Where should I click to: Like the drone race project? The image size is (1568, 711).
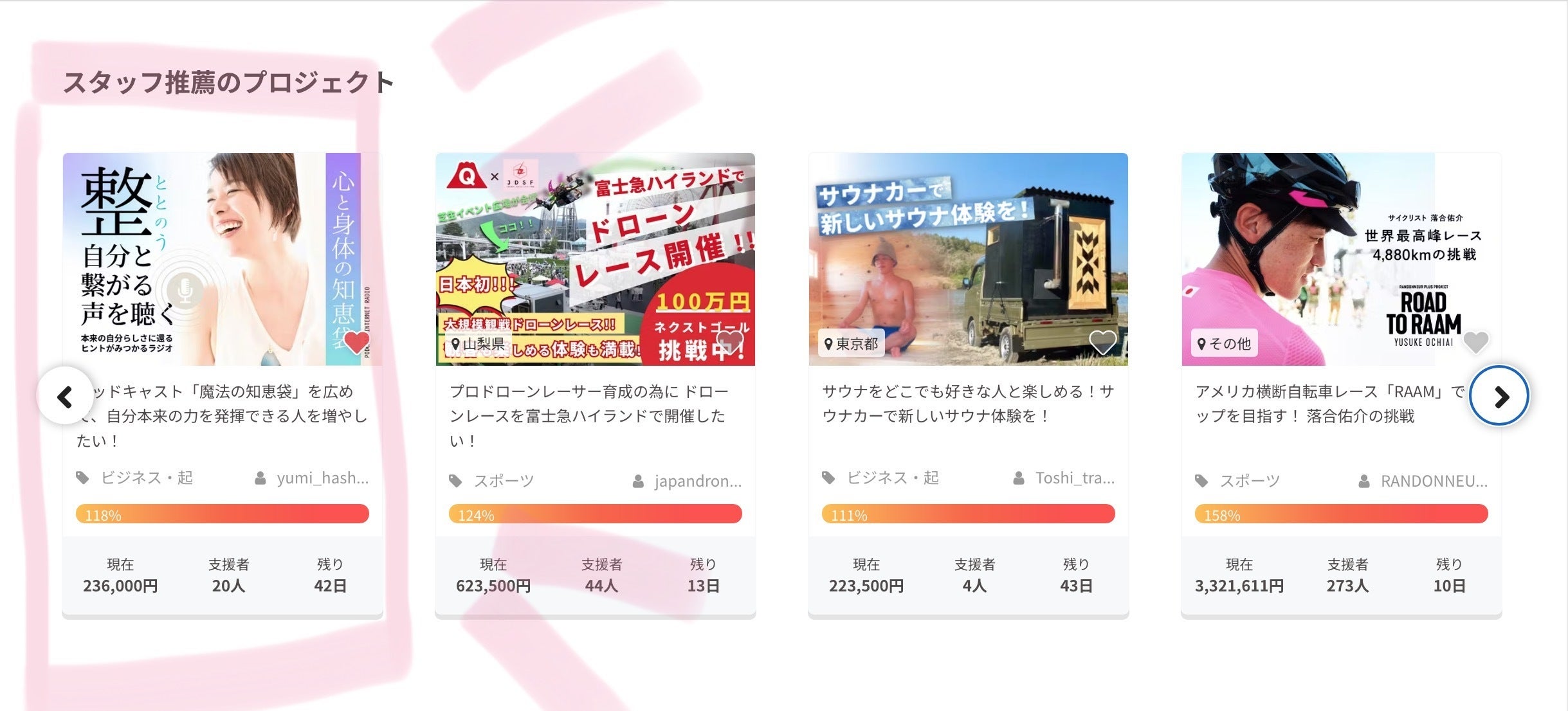click(x=729, y=341)
